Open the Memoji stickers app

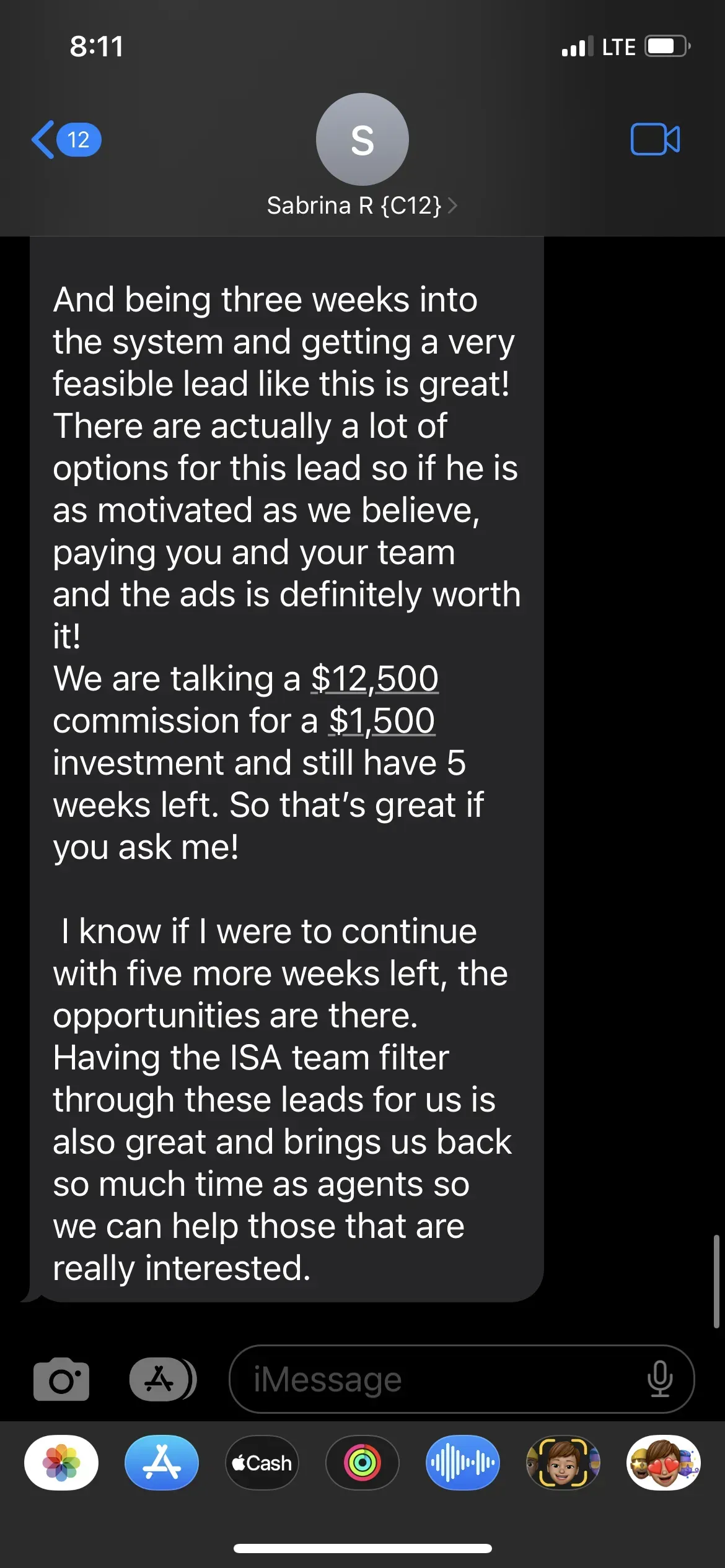664,1463
